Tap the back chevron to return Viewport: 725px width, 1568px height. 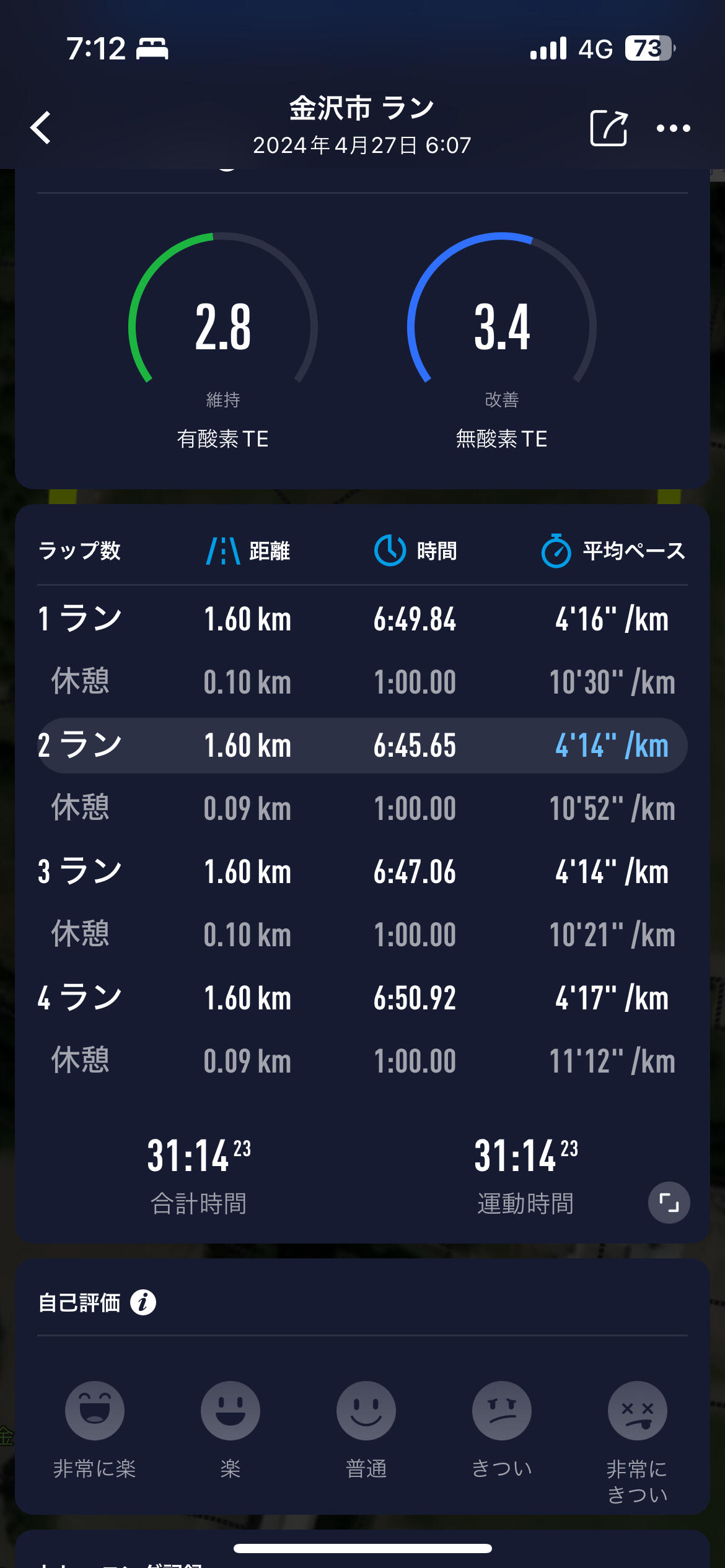coord(41,128)
